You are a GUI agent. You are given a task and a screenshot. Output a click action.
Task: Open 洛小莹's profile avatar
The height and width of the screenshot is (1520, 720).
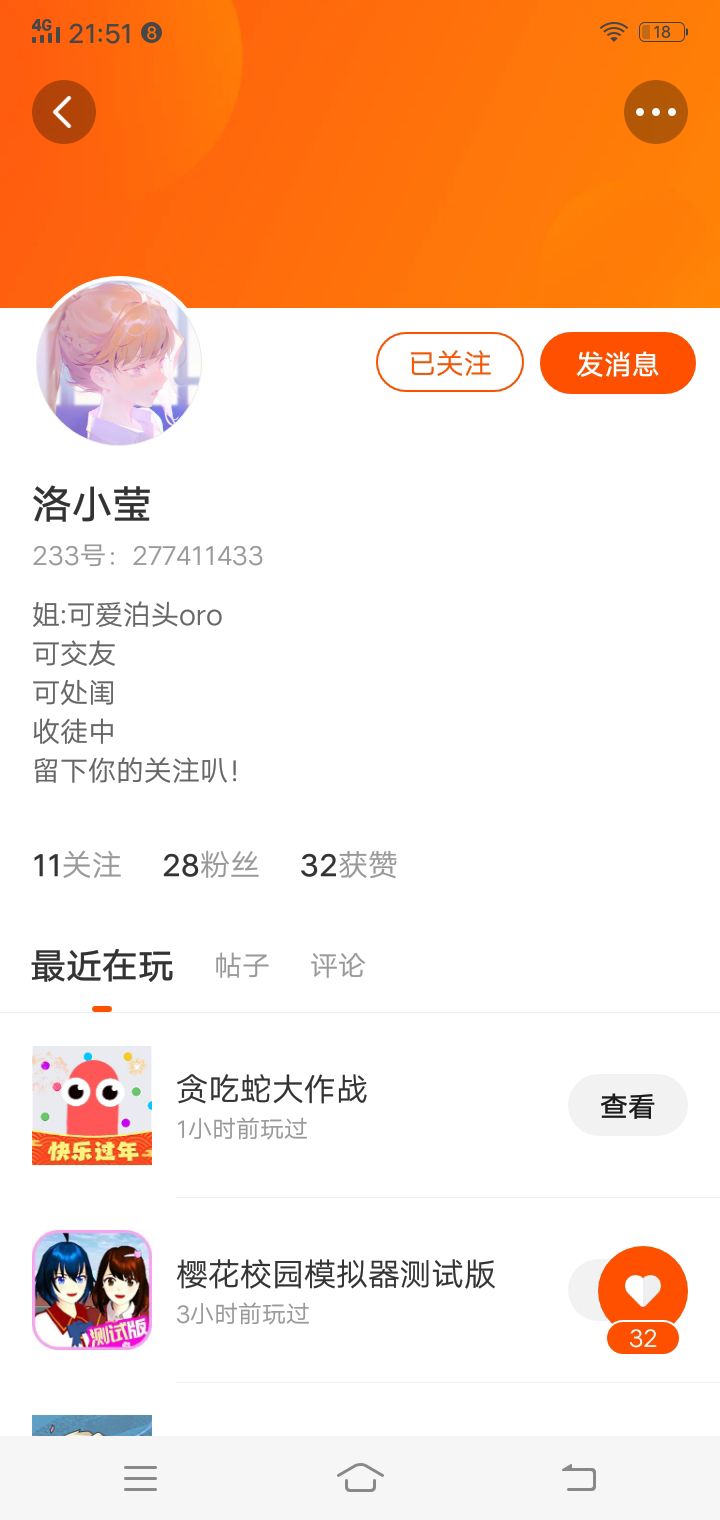tap(119, 362)
